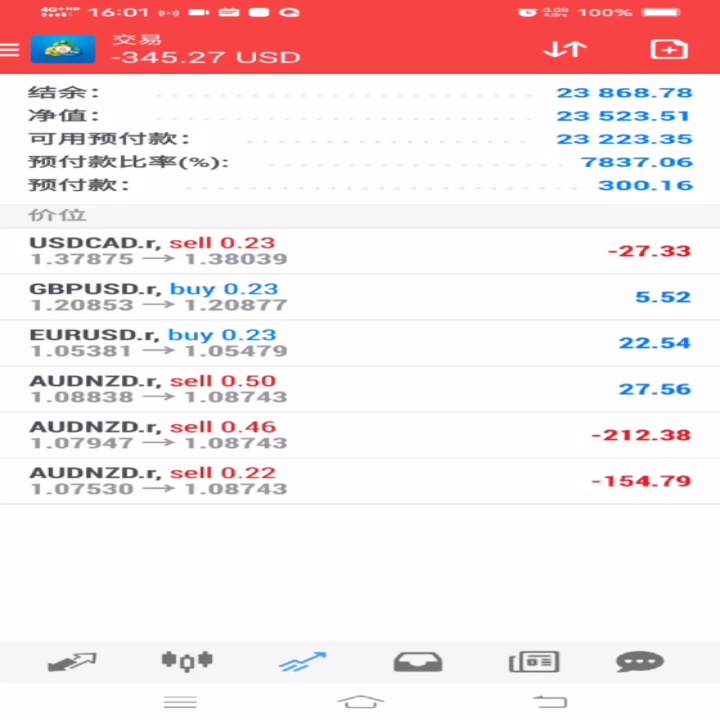Open the news tab
This screenshot has height=720, width=720.
pyautogui.click(x=534, y=662)
